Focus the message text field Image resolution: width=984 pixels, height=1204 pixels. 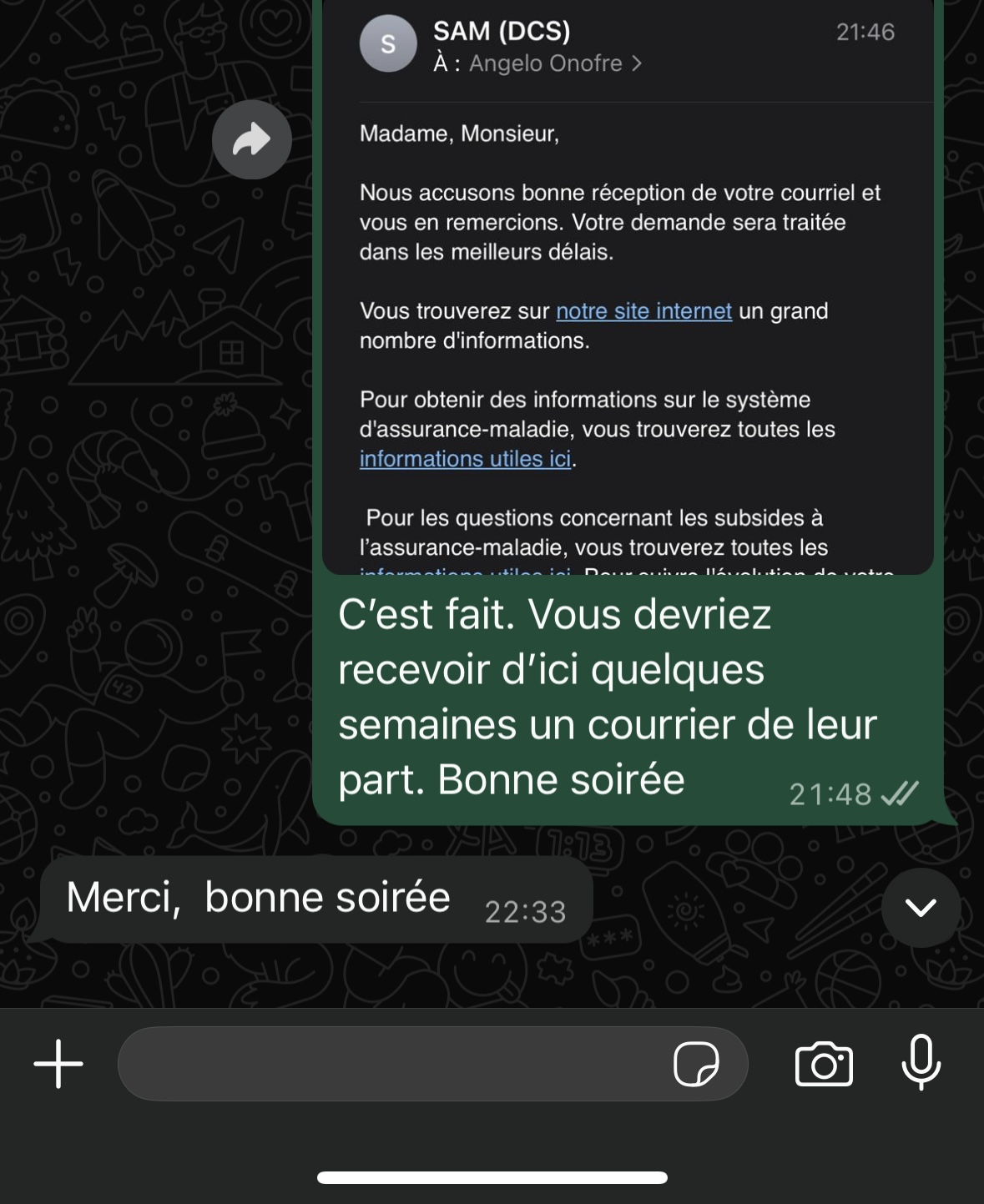392,1064
